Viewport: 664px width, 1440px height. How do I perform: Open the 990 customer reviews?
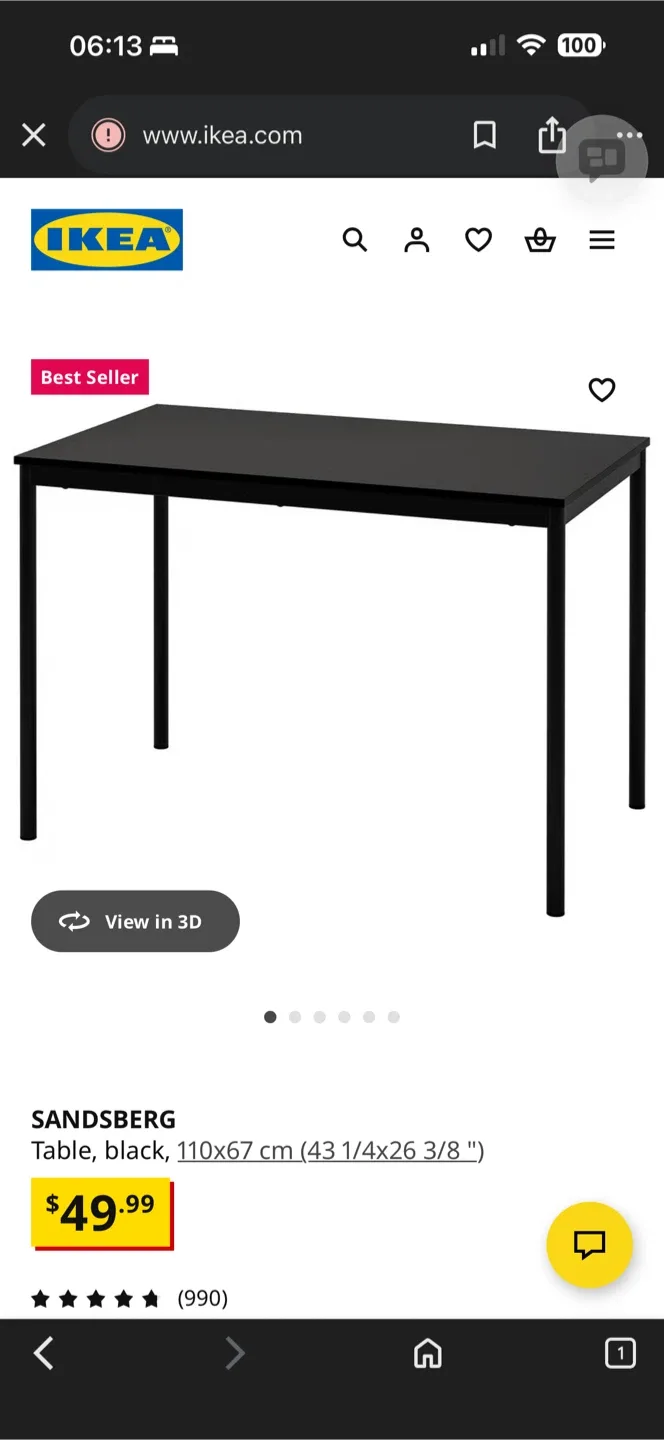[202, 1298]
